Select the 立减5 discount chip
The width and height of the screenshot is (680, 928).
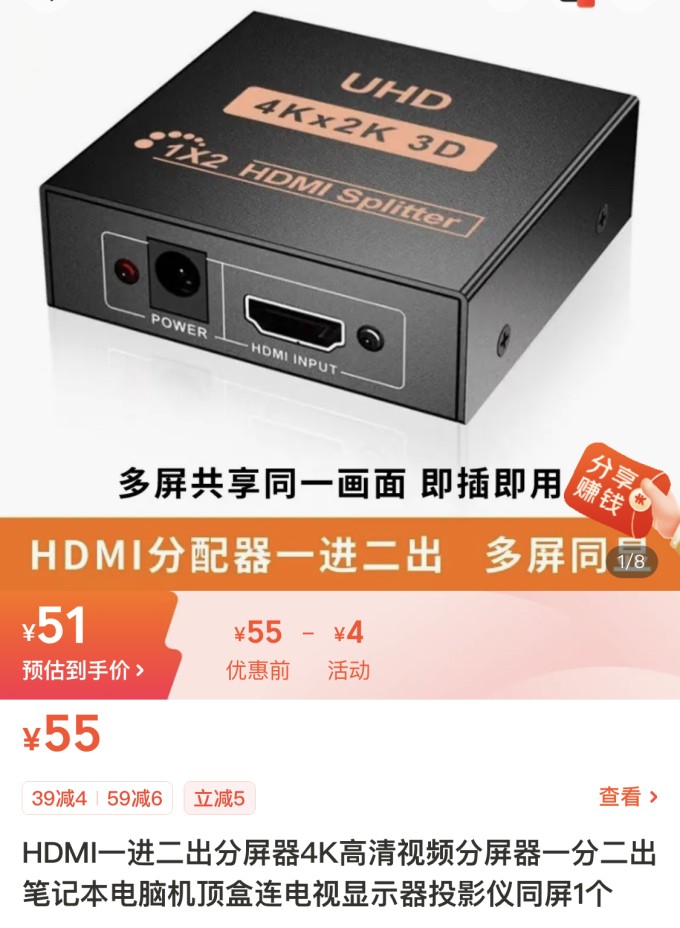click(220, 798)
